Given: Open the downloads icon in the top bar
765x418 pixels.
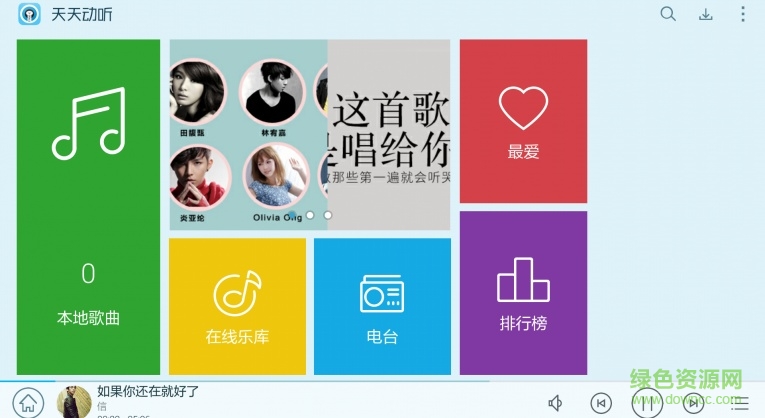Looking at the screenshot, I should coord(705,14).
